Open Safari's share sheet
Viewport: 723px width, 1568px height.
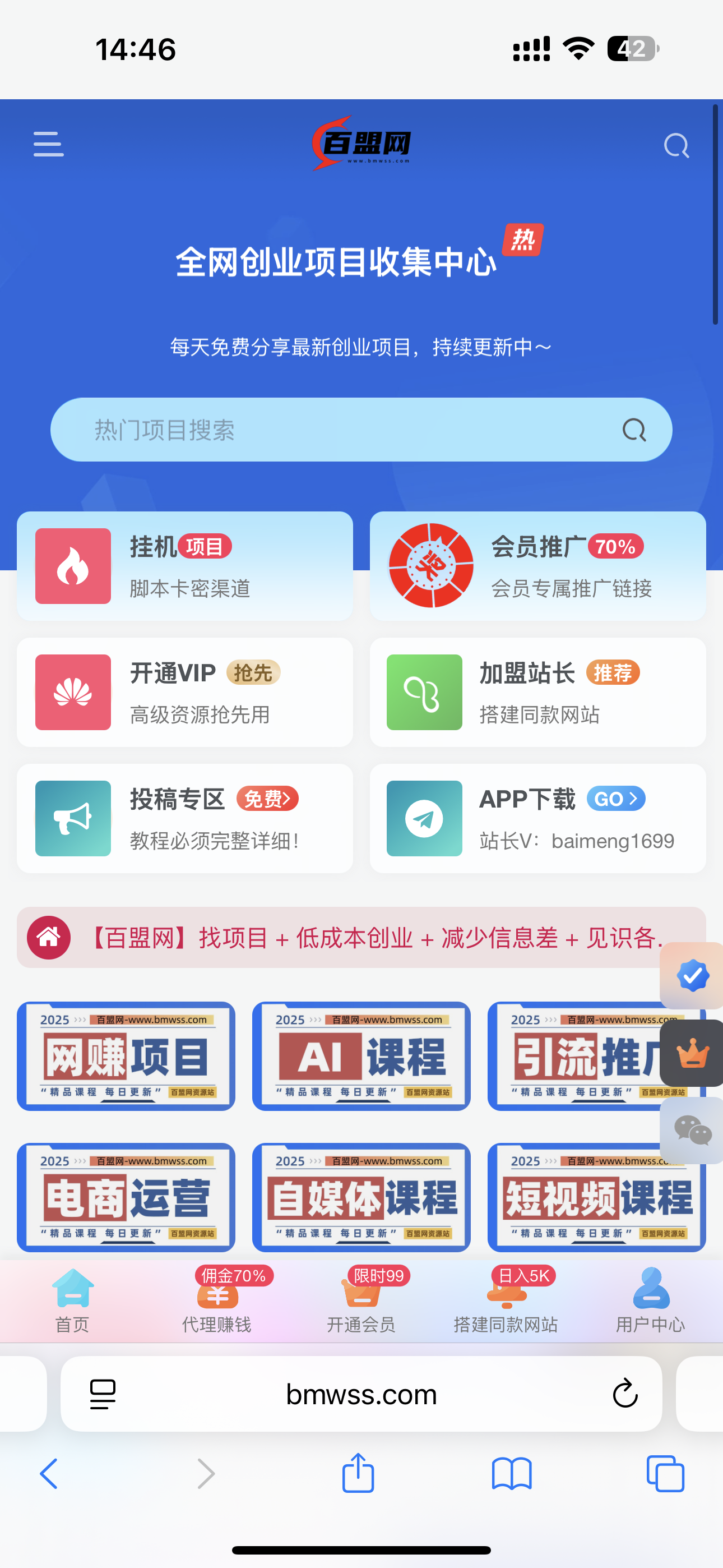click(x=358, y=1473)
